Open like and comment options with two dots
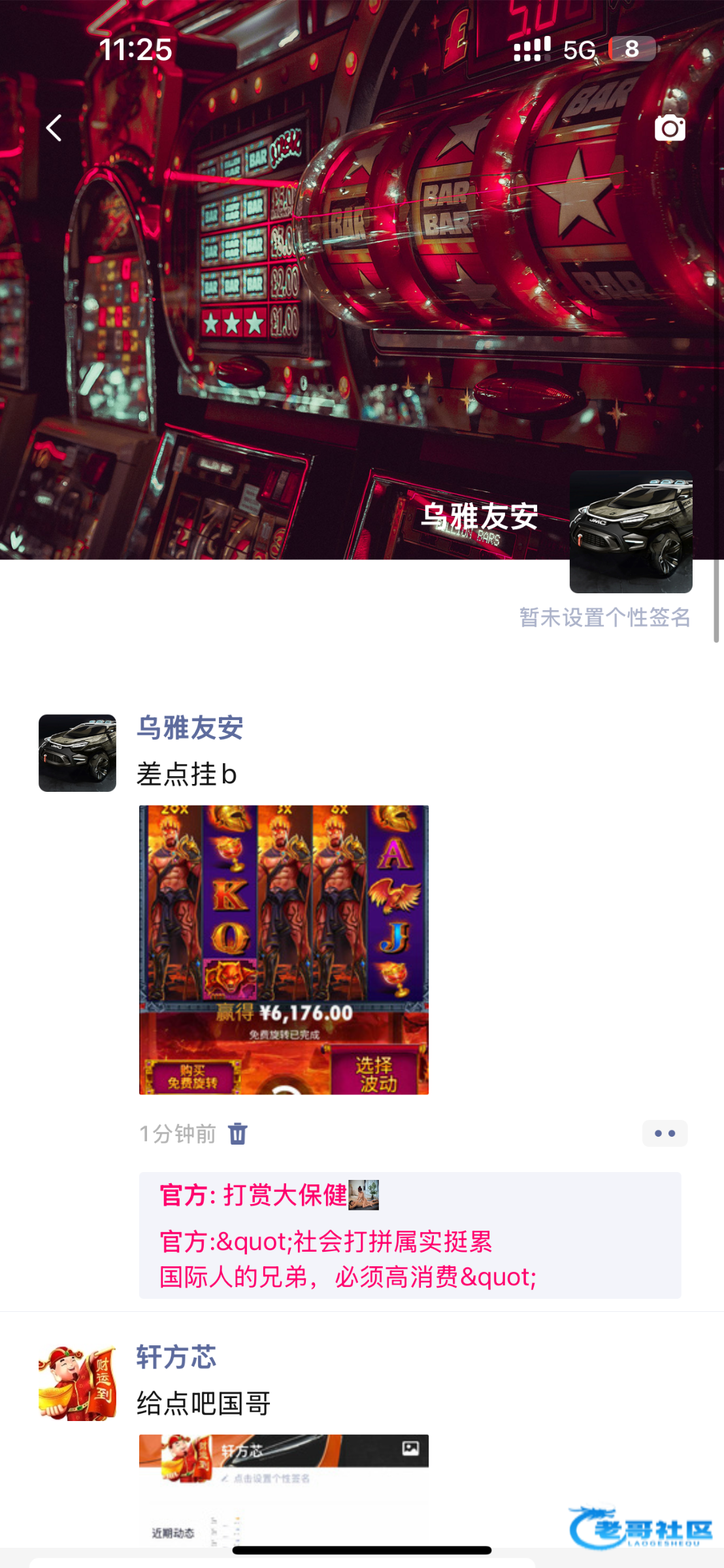The image size is (724, 1568). click(665, 1134)
